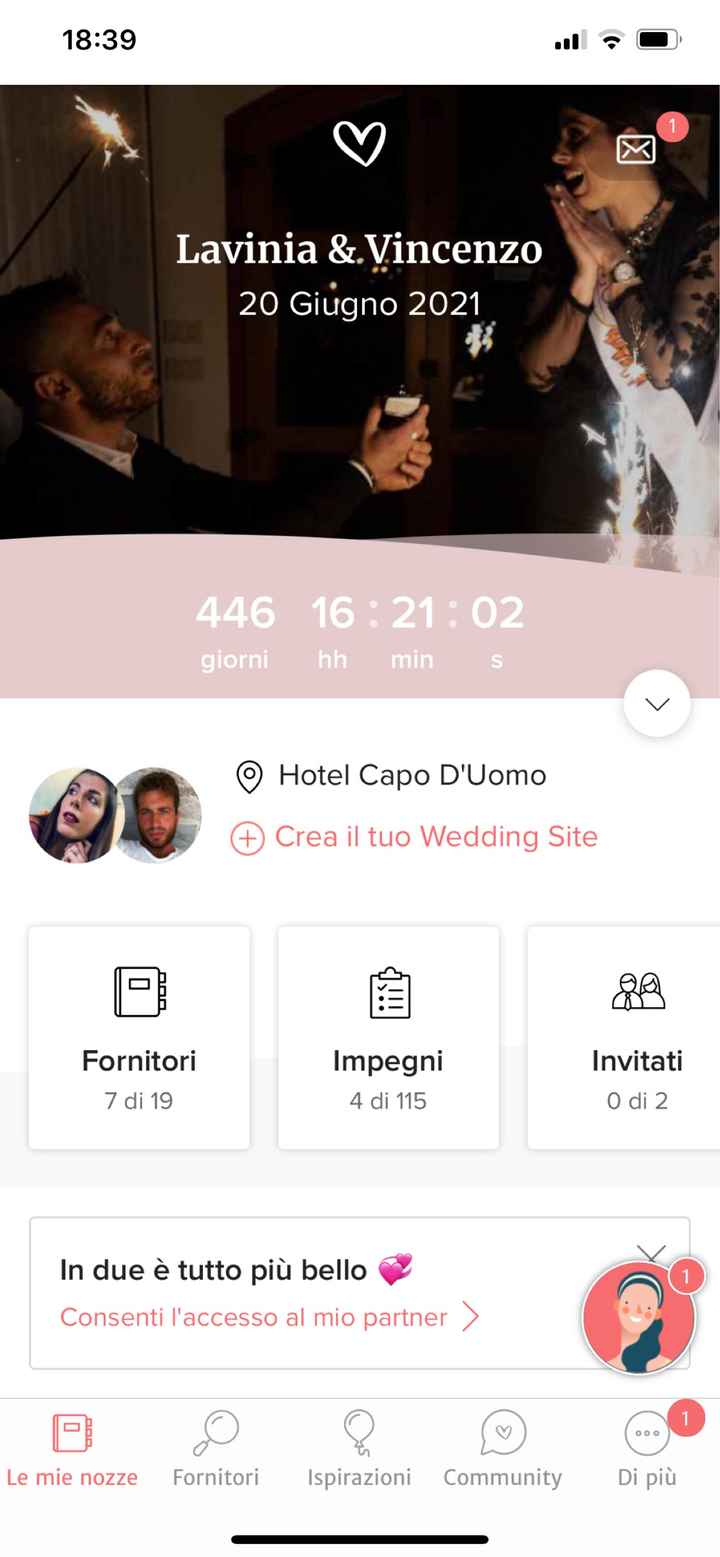Tap the wedding date 20 Giugno 2021

(360, 304)
